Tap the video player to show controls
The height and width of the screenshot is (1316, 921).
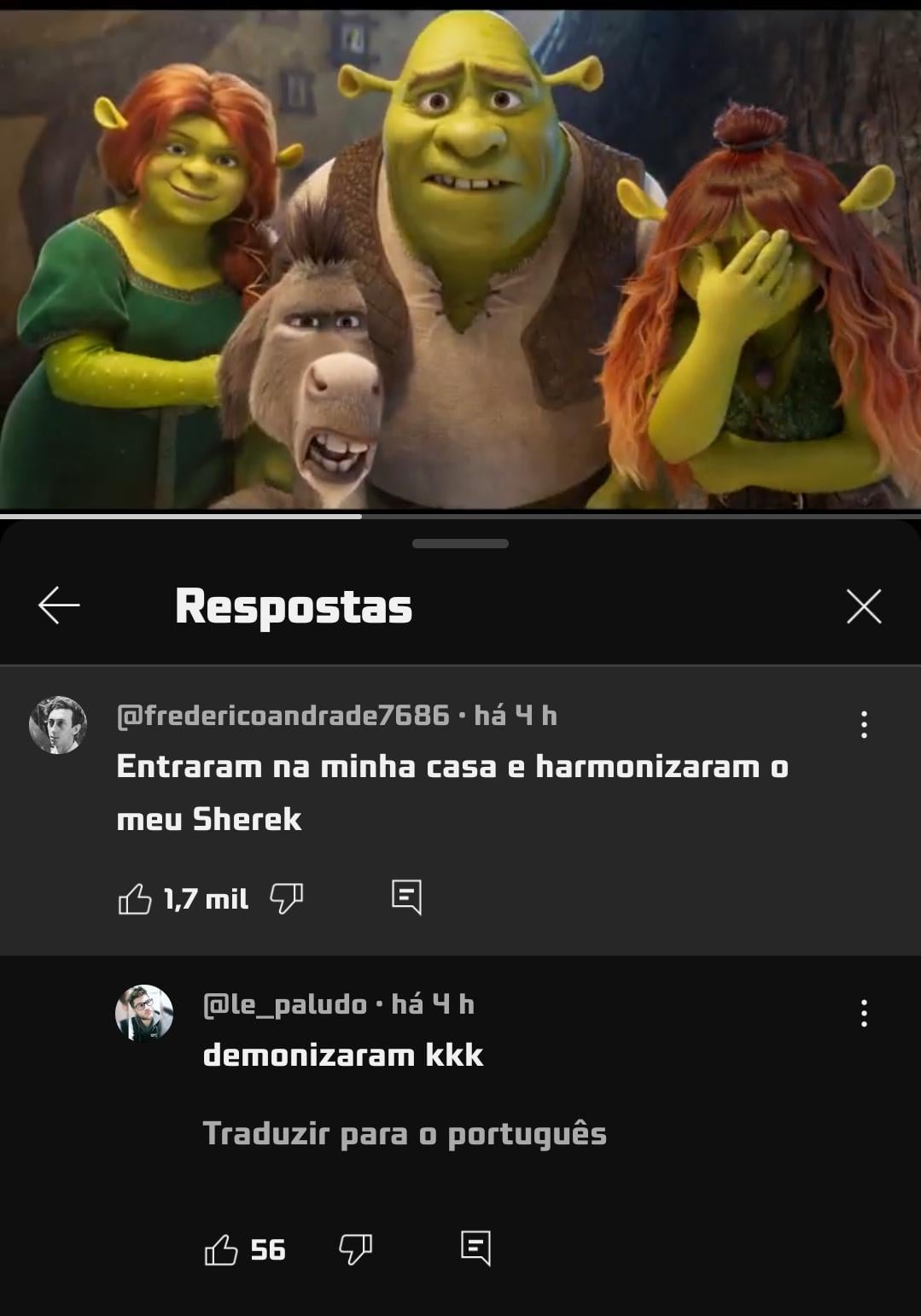pos(460,256)
